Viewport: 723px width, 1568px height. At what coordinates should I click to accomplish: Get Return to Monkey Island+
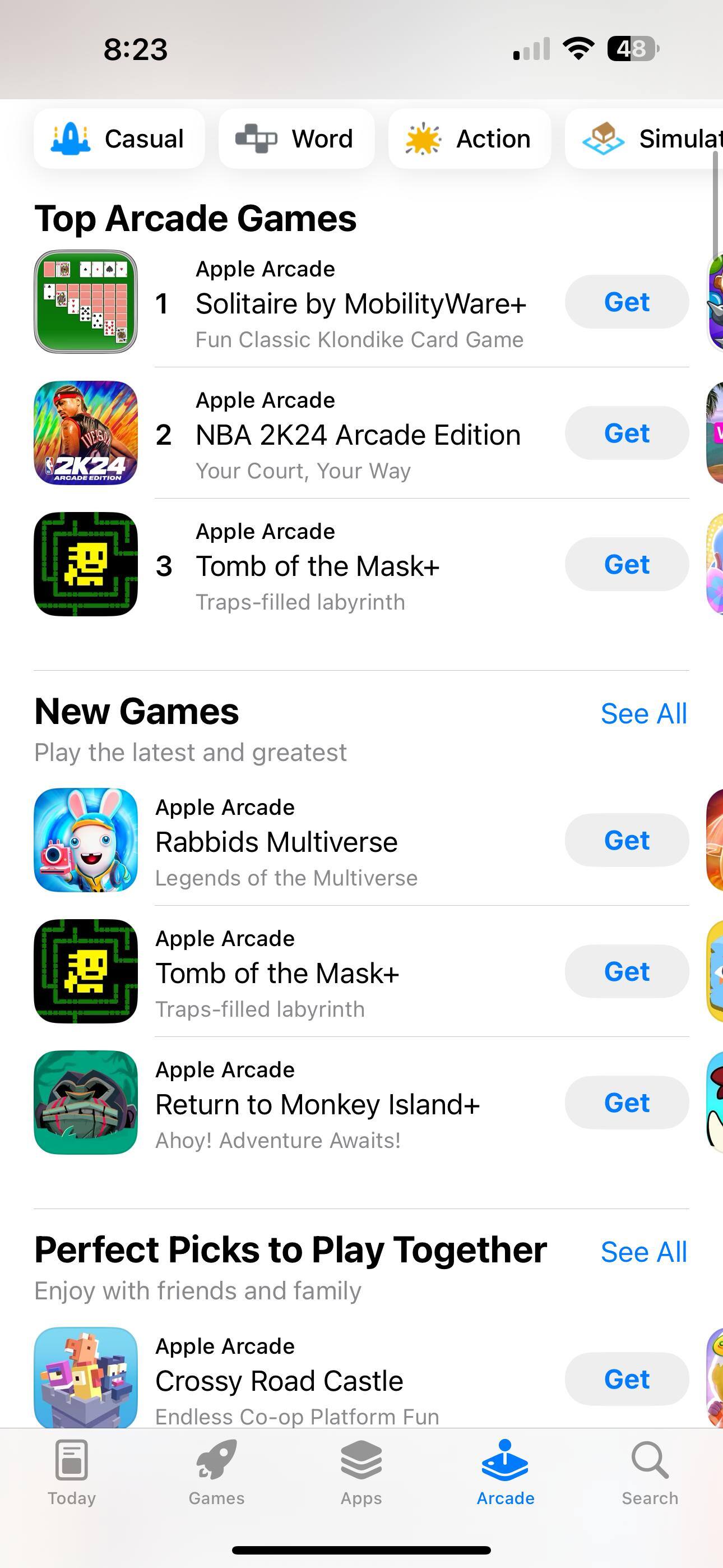[626, 1103]
